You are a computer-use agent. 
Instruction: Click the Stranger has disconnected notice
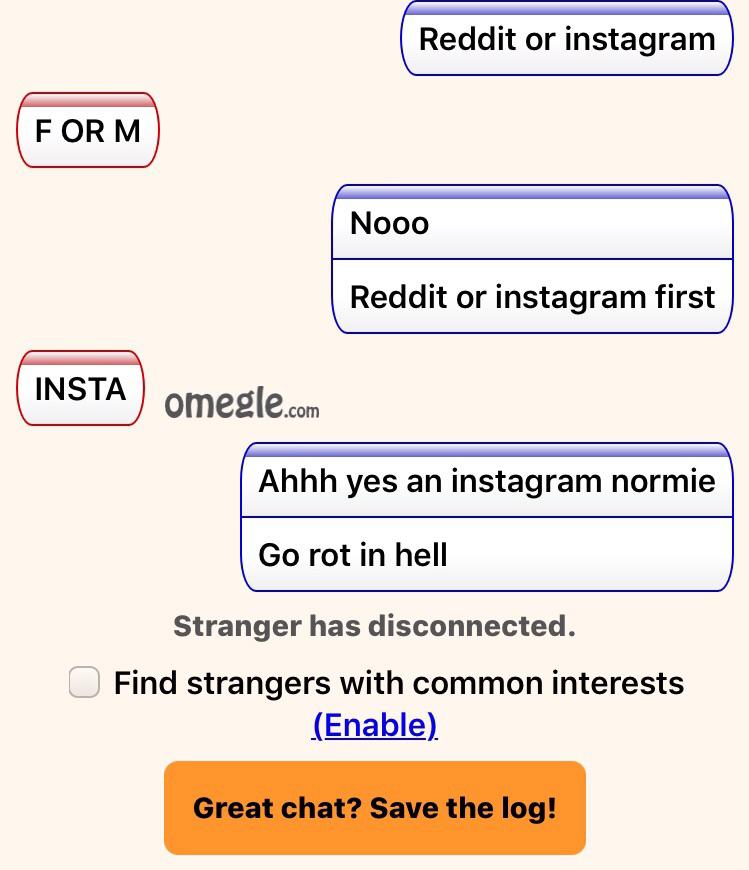click(x=375, y=626)
